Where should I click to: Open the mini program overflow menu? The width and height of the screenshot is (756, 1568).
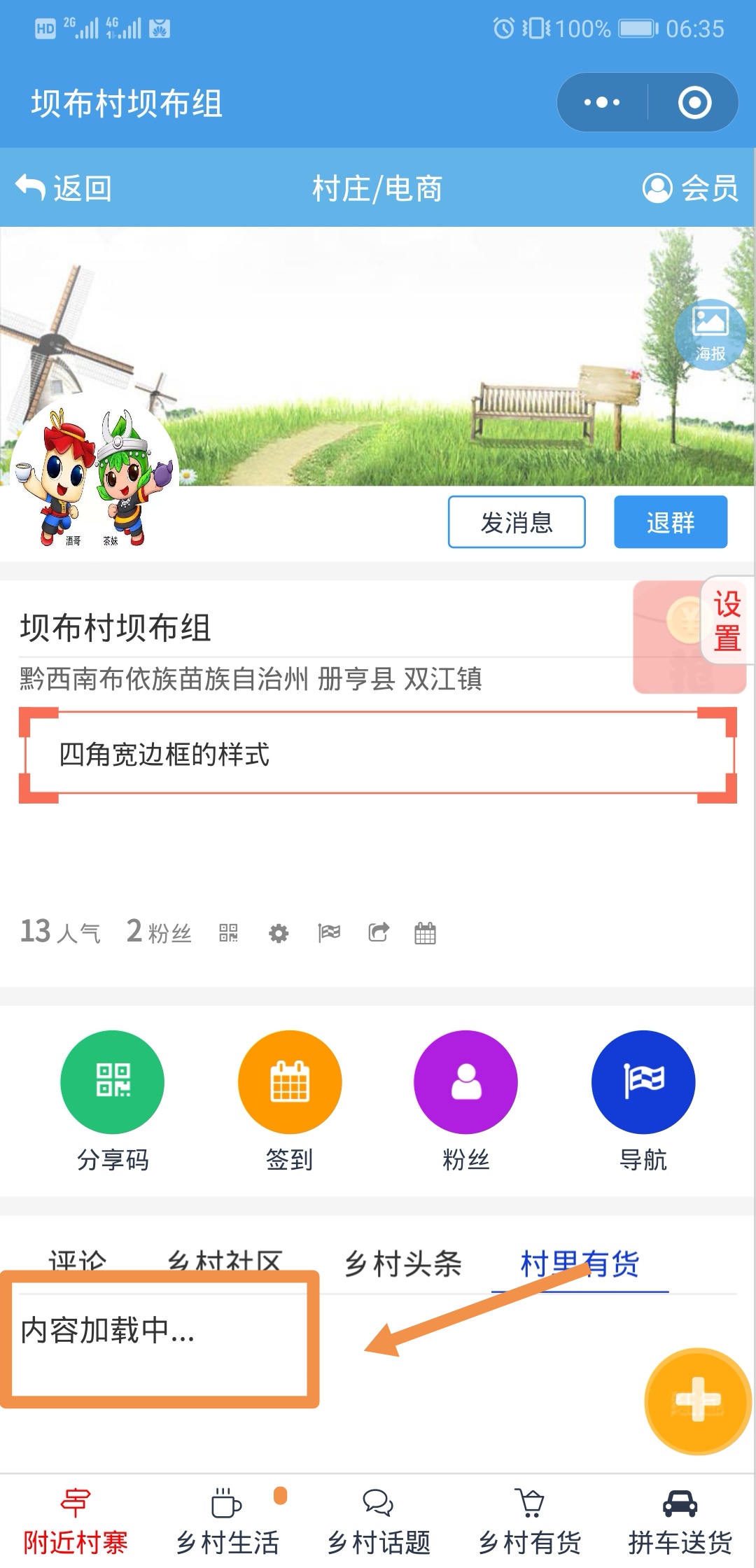click(602, 102)
